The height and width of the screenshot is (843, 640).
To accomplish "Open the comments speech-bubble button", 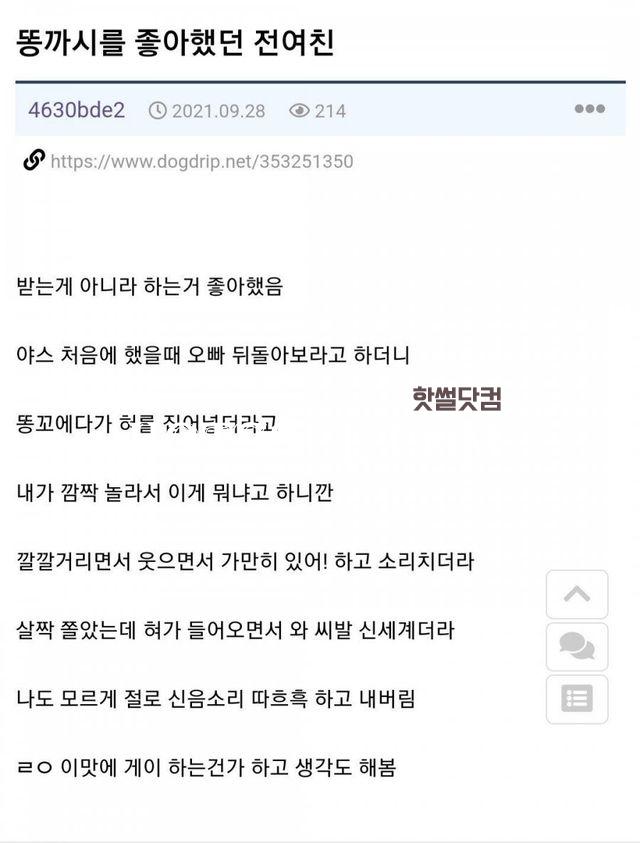I will pyautogui.click(x=577, y=646).
